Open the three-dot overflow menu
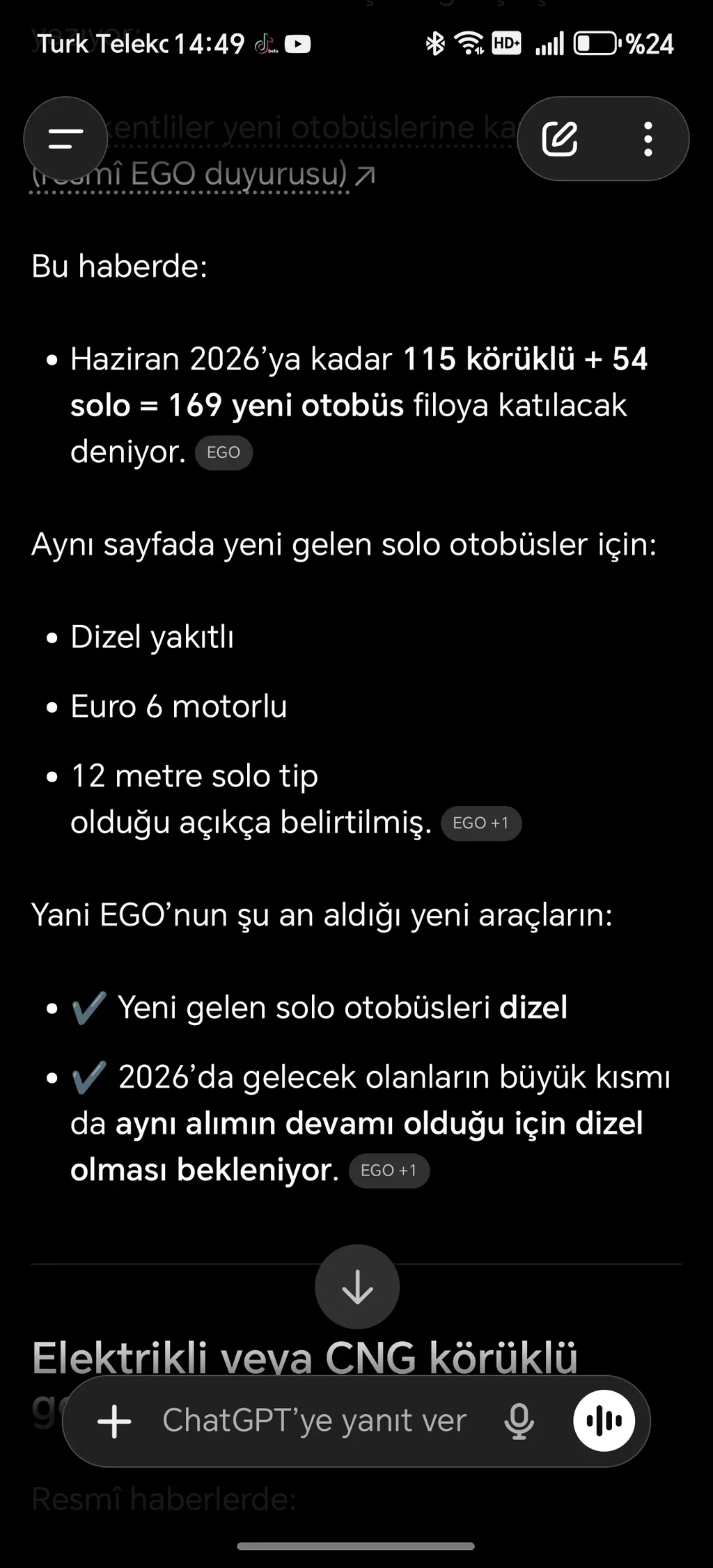Viewport: 713px width, 1568px height. tap(648, 138)
